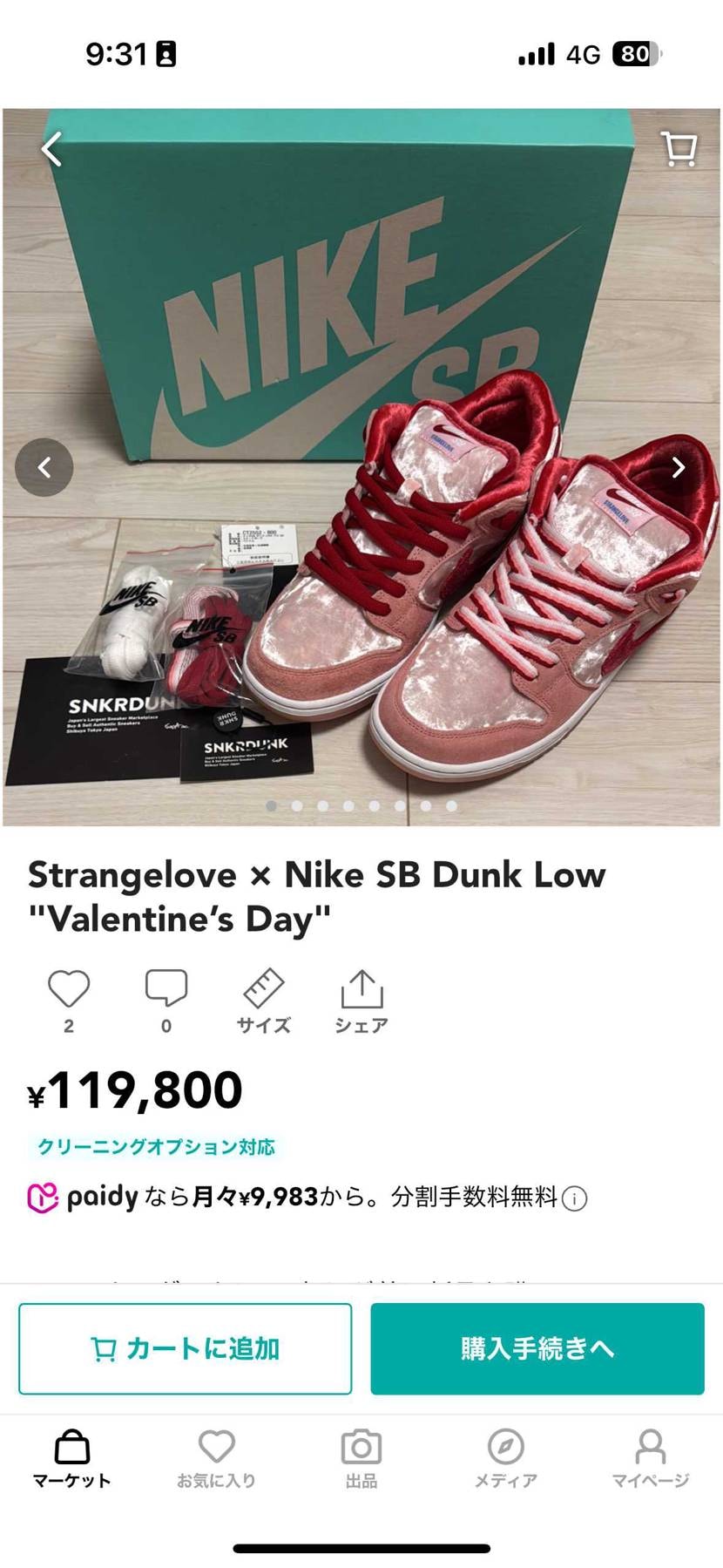Switch to the マーケット tab
The height and width of the screenshot is (1568, 723).
click(72, 1458)
